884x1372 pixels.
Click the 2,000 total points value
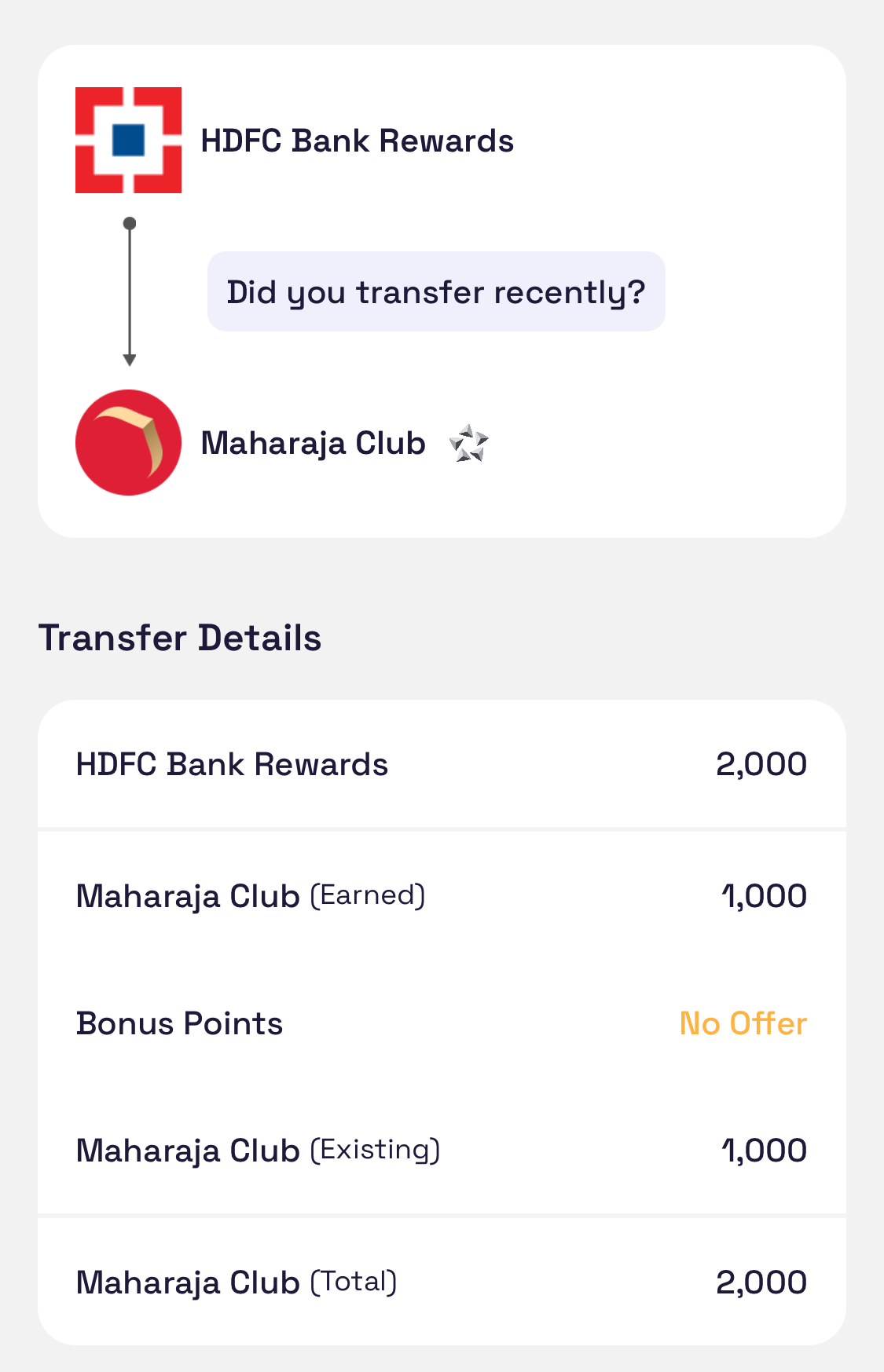(761, 1281)
